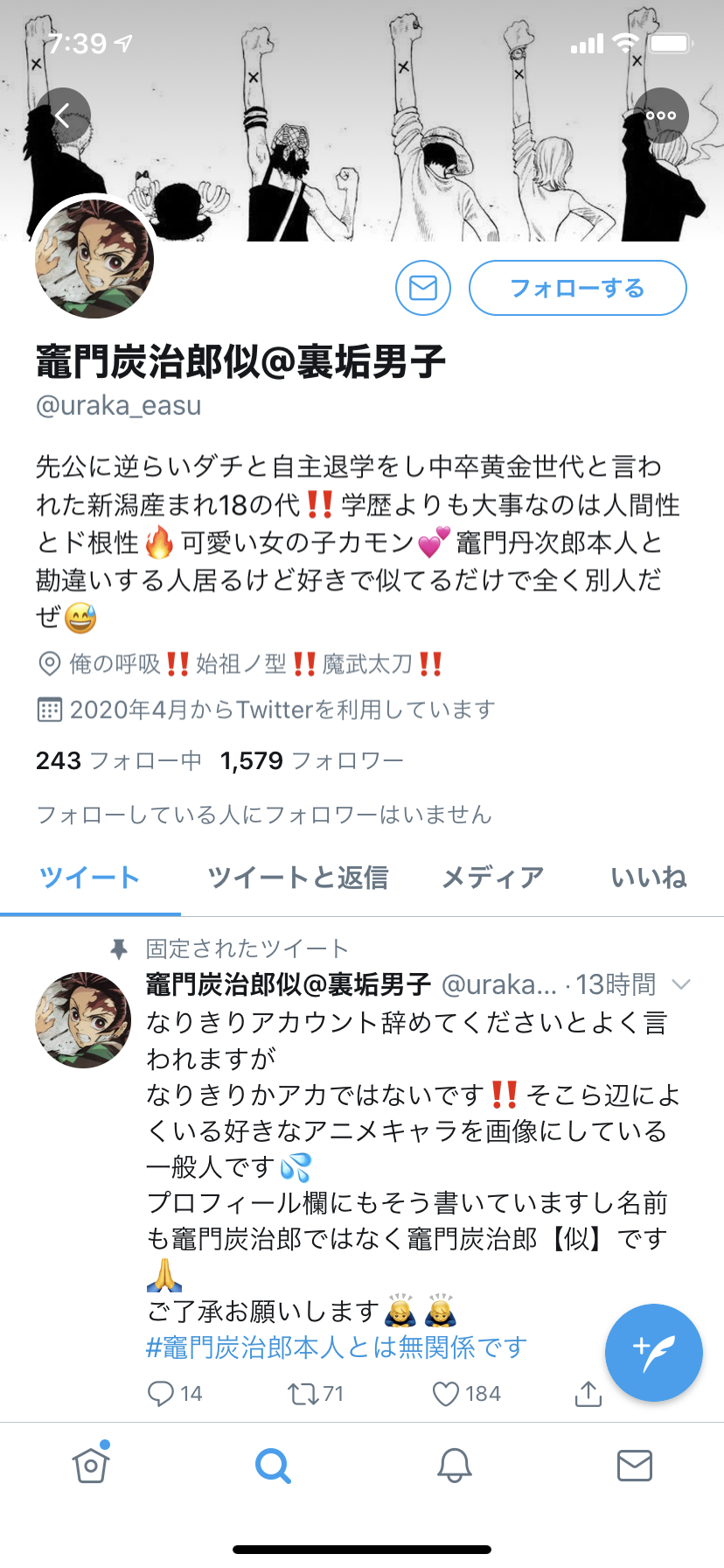Screen dimensions: 724x1568
Task: Open the profile avatar picture
Action: pos(94,259)
